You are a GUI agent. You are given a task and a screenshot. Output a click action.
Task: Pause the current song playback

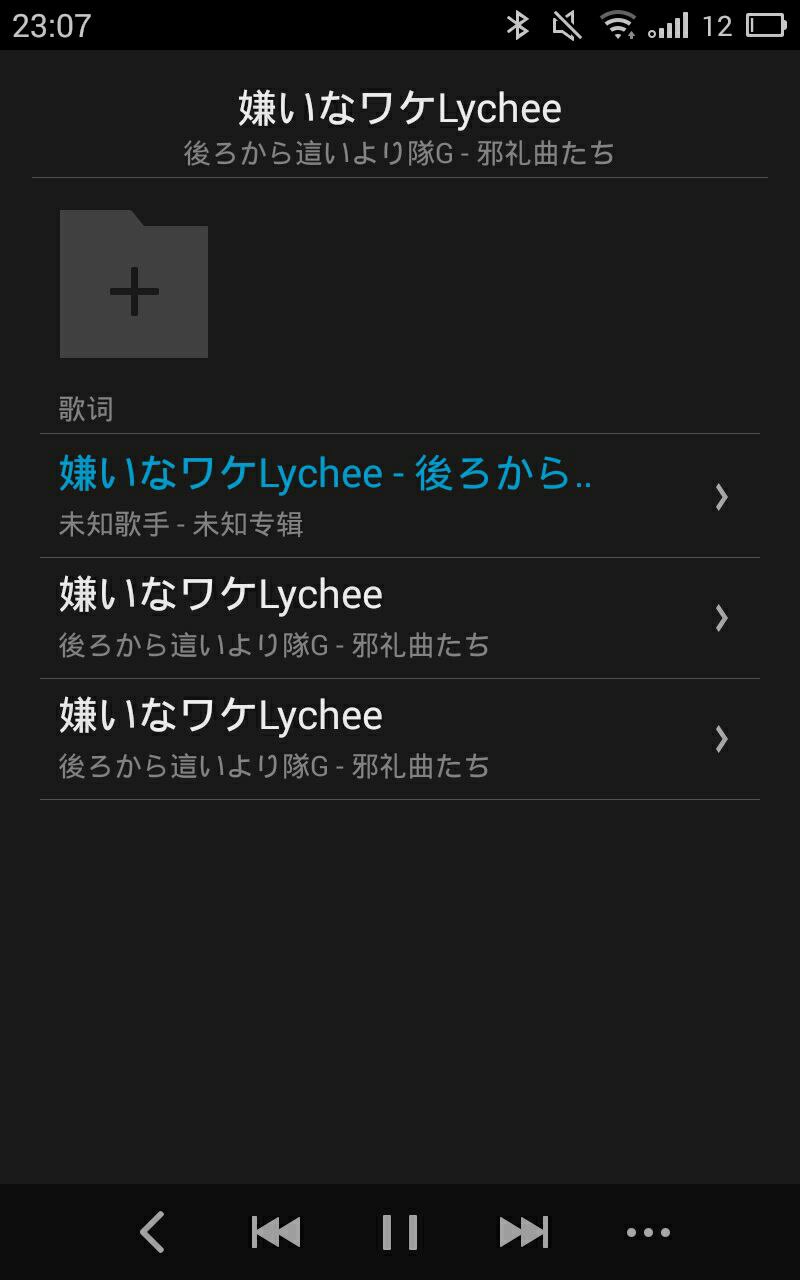coord(399,1230)
